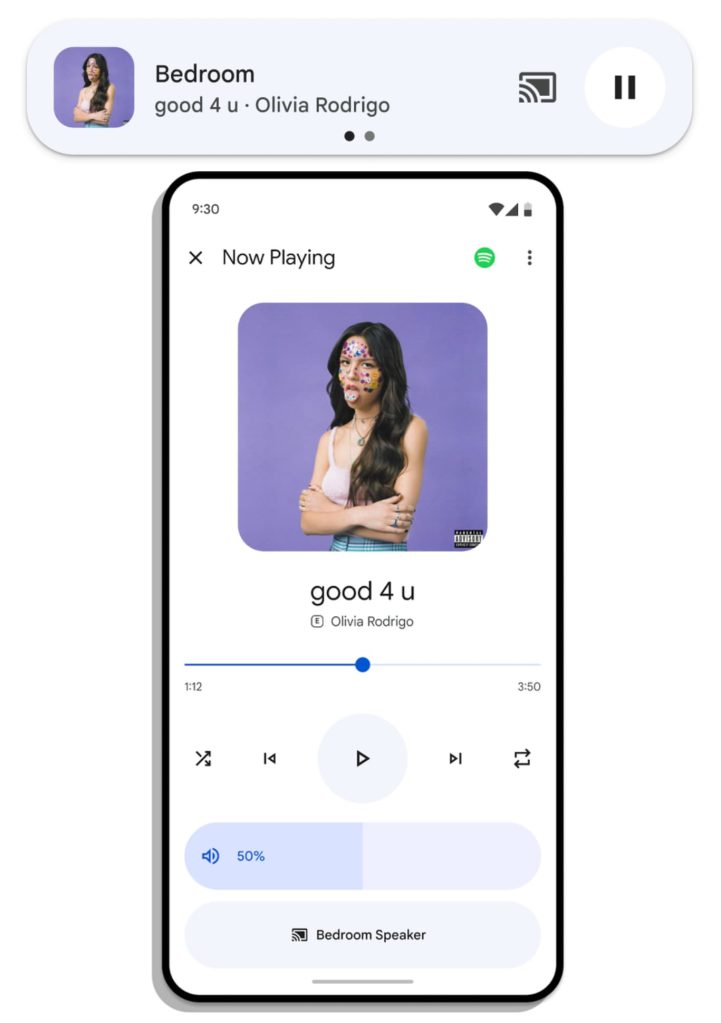This screenshot has height=1023, width=721.
Task: Switch to the second notification page dot
Action: point(369,136)
